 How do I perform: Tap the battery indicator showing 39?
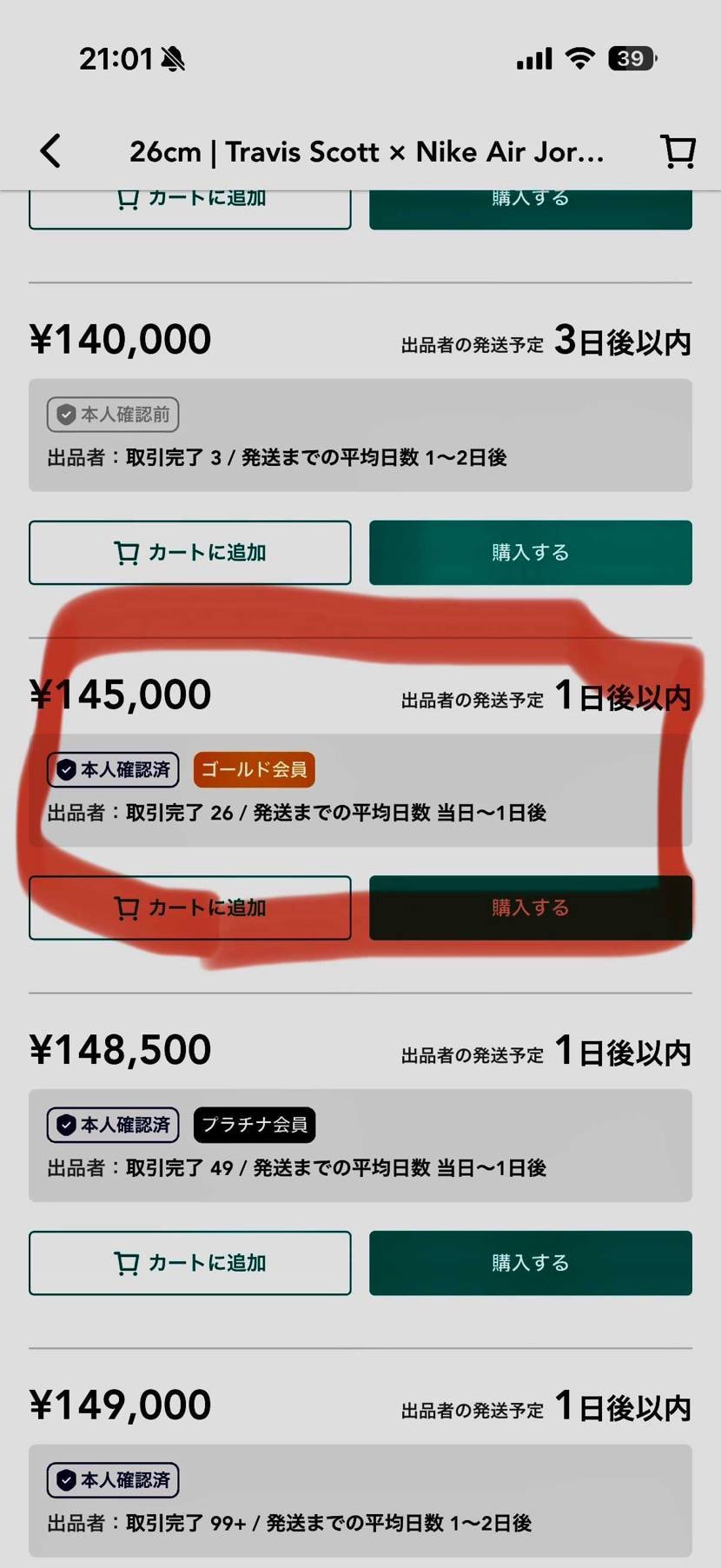click(632, 57)
